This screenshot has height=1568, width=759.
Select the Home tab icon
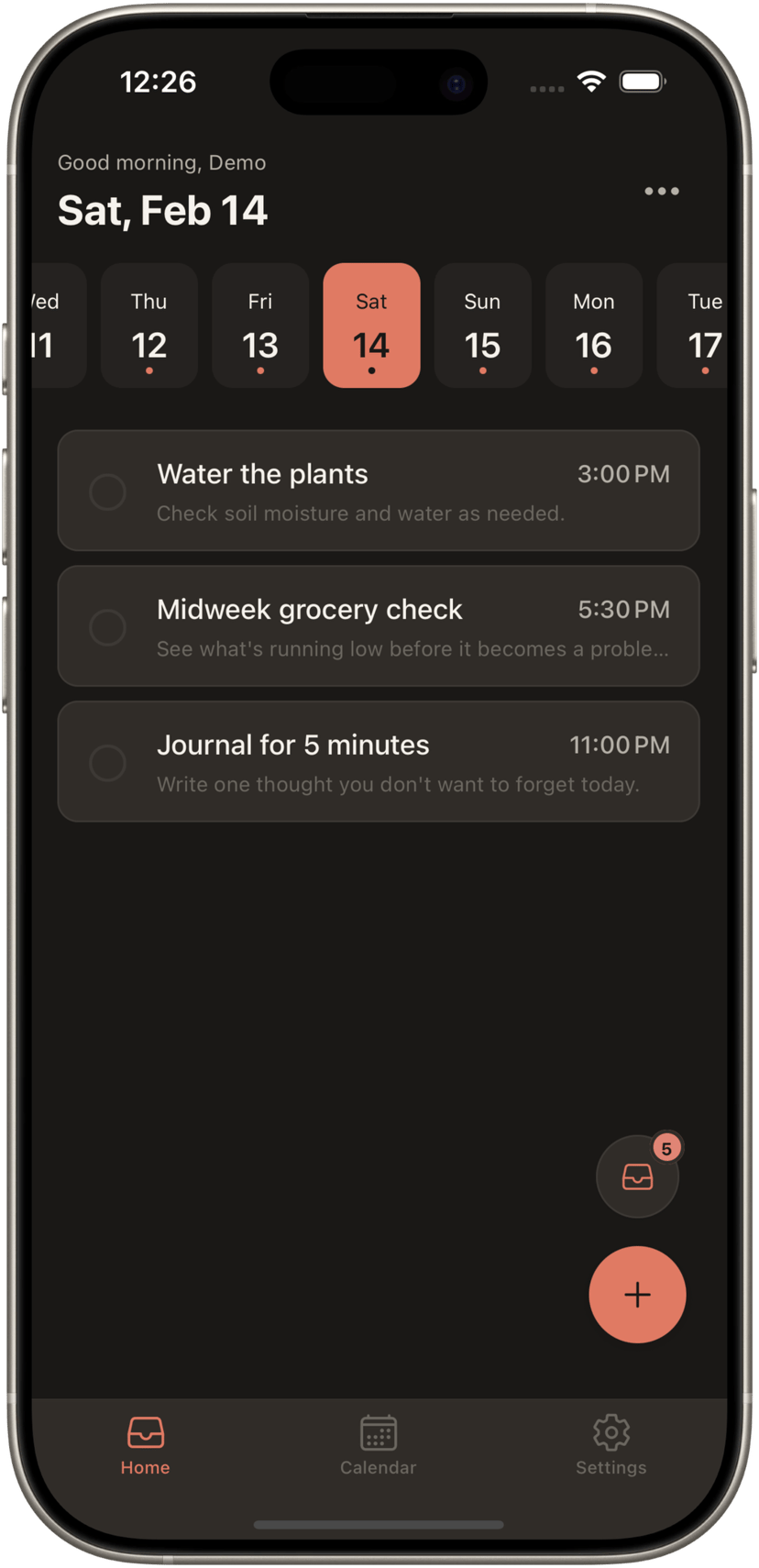coord(144,1432)
